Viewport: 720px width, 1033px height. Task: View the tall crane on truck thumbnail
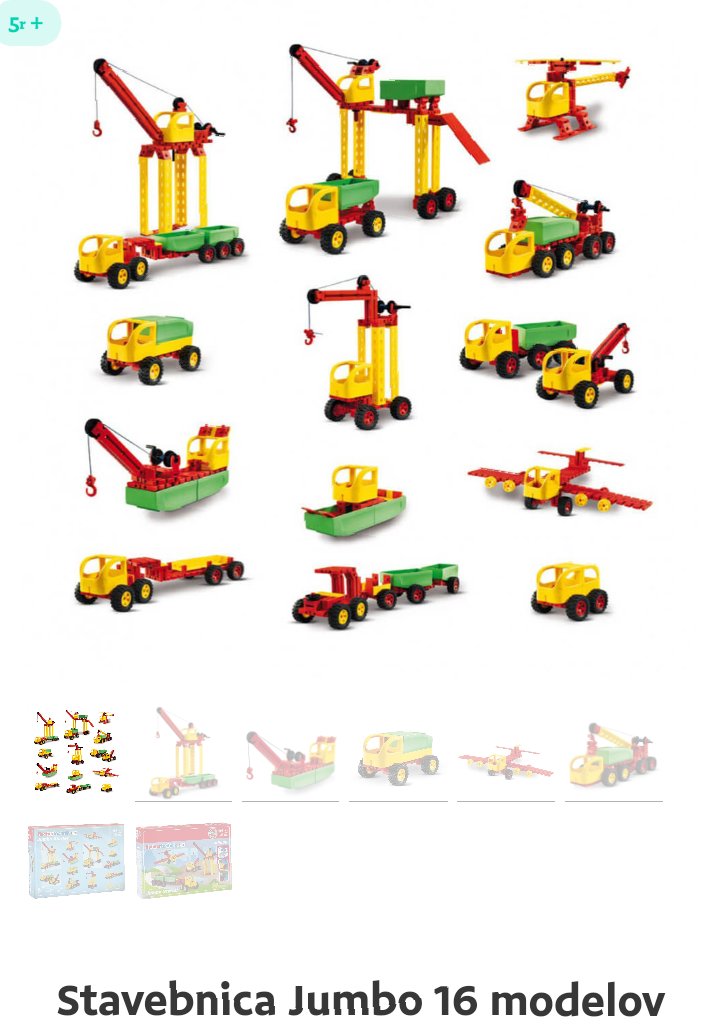183,752
